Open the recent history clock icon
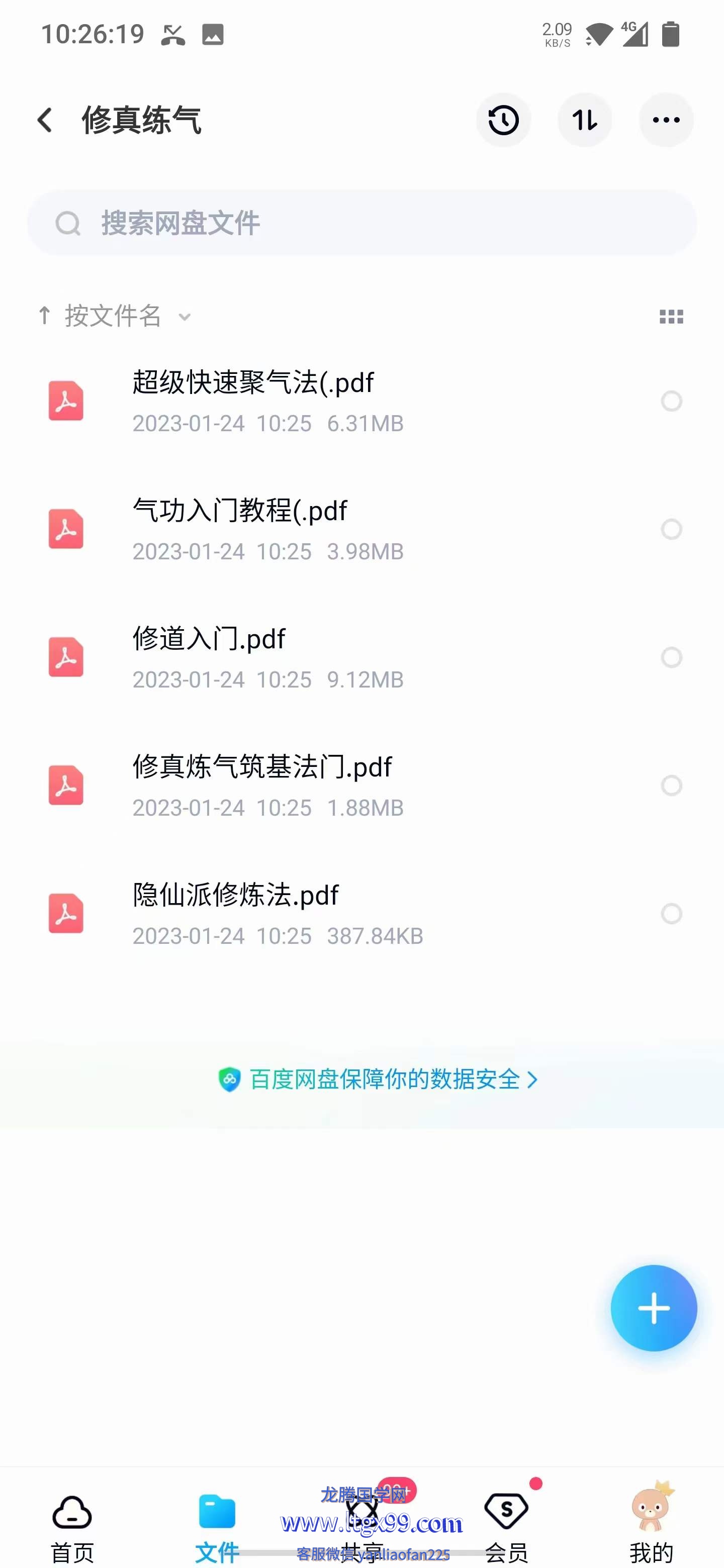 (503, 120)
